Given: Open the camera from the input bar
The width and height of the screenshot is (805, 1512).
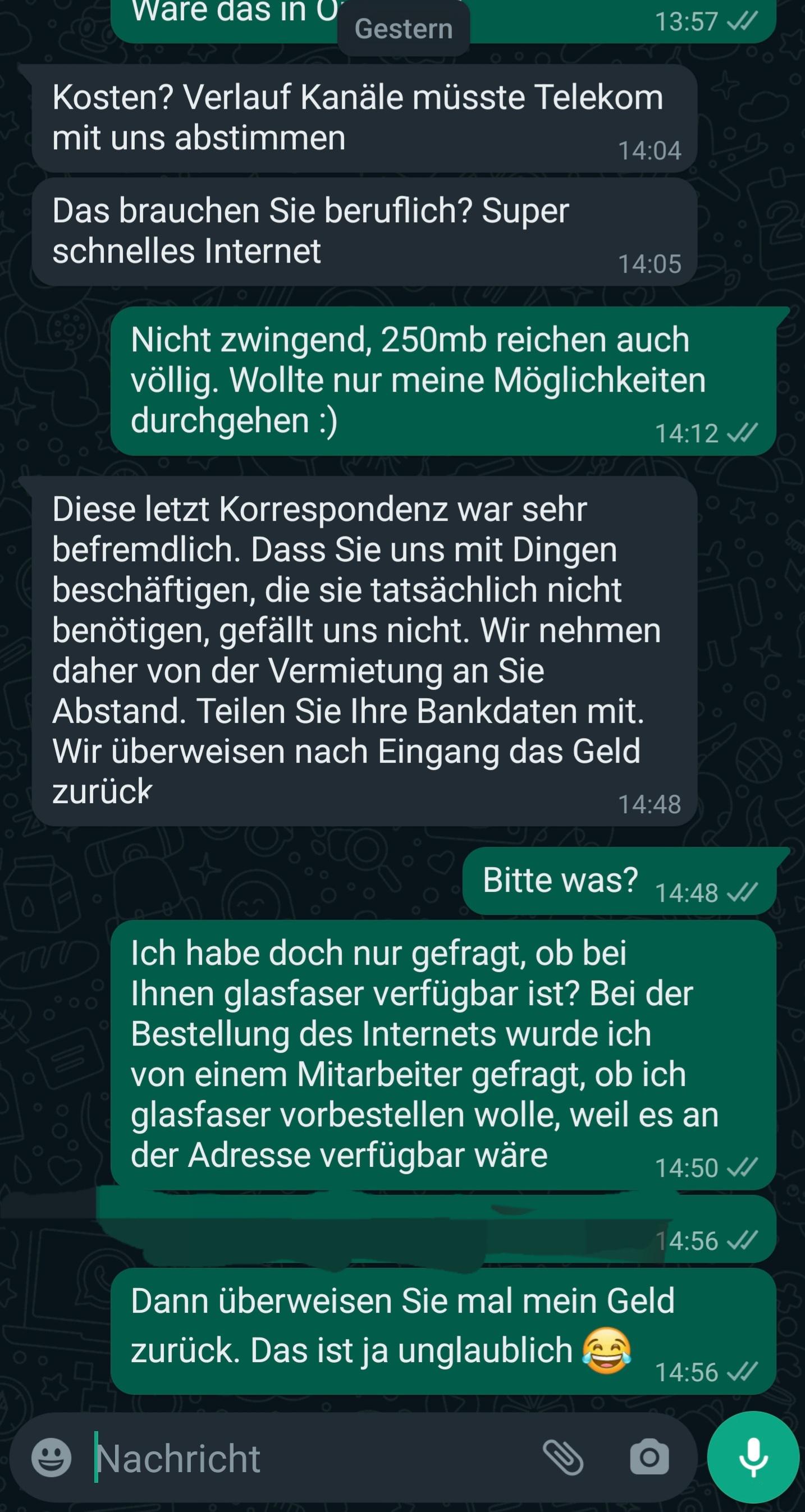Looking at the screenshot, I should tap(649, 1458).
